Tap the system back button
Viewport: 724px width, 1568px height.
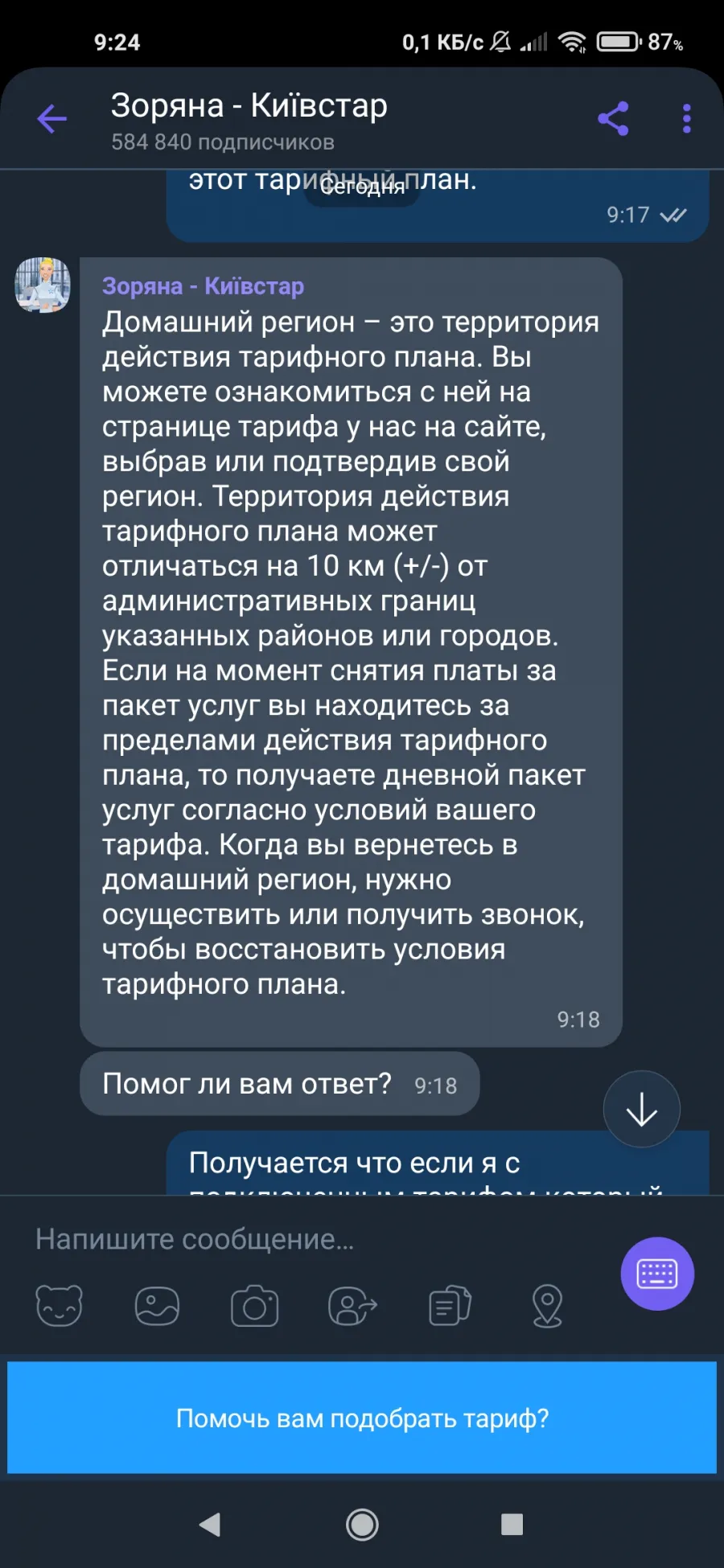click(210, 1524)
